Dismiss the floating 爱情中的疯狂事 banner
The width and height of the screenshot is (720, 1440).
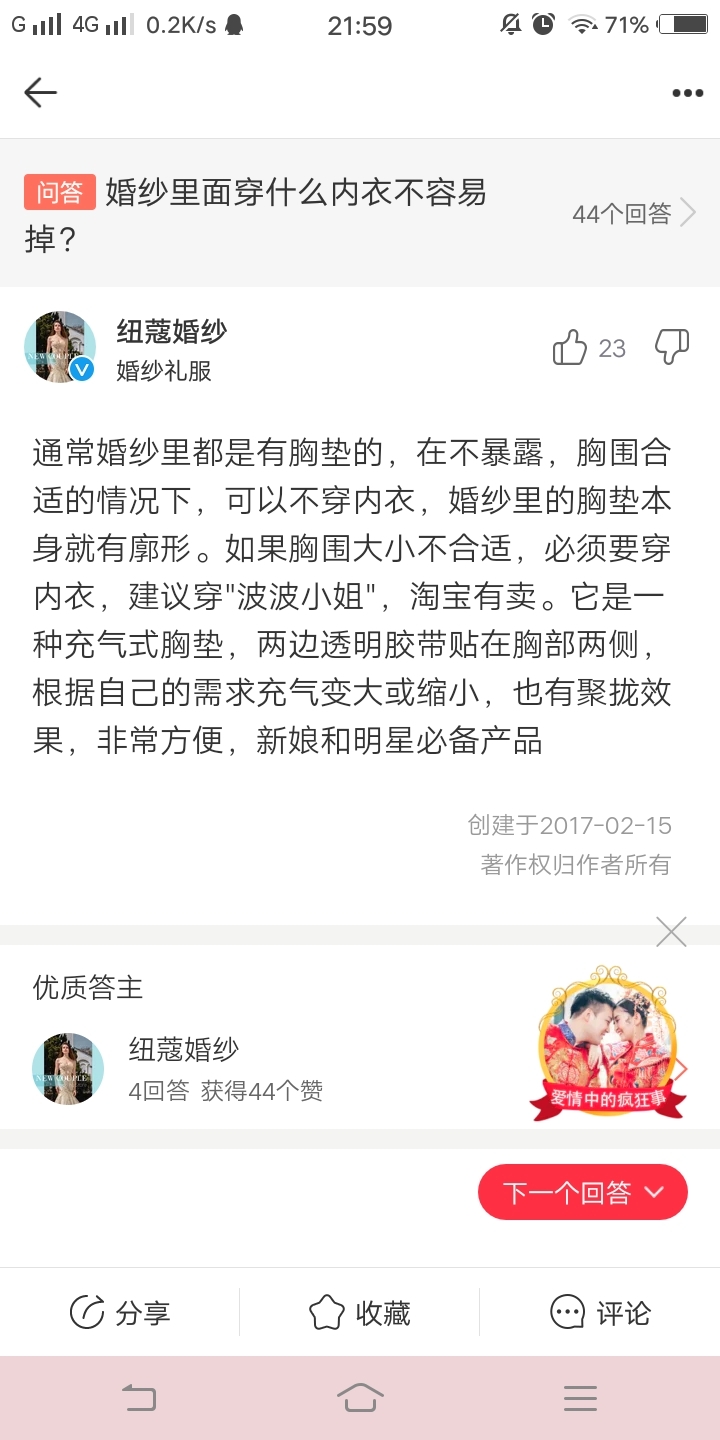pos(671,931)
